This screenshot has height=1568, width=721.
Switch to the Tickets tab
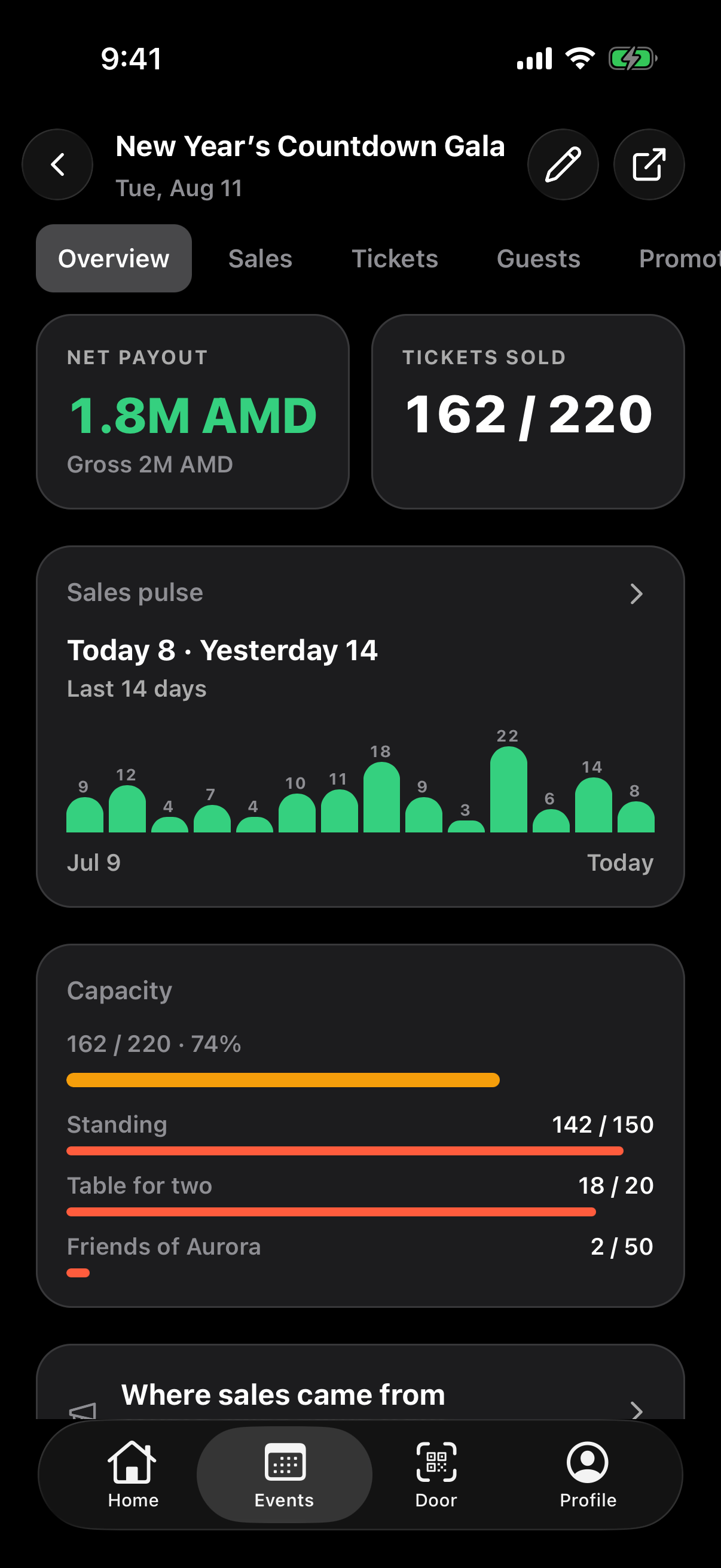tap(395, 259)
